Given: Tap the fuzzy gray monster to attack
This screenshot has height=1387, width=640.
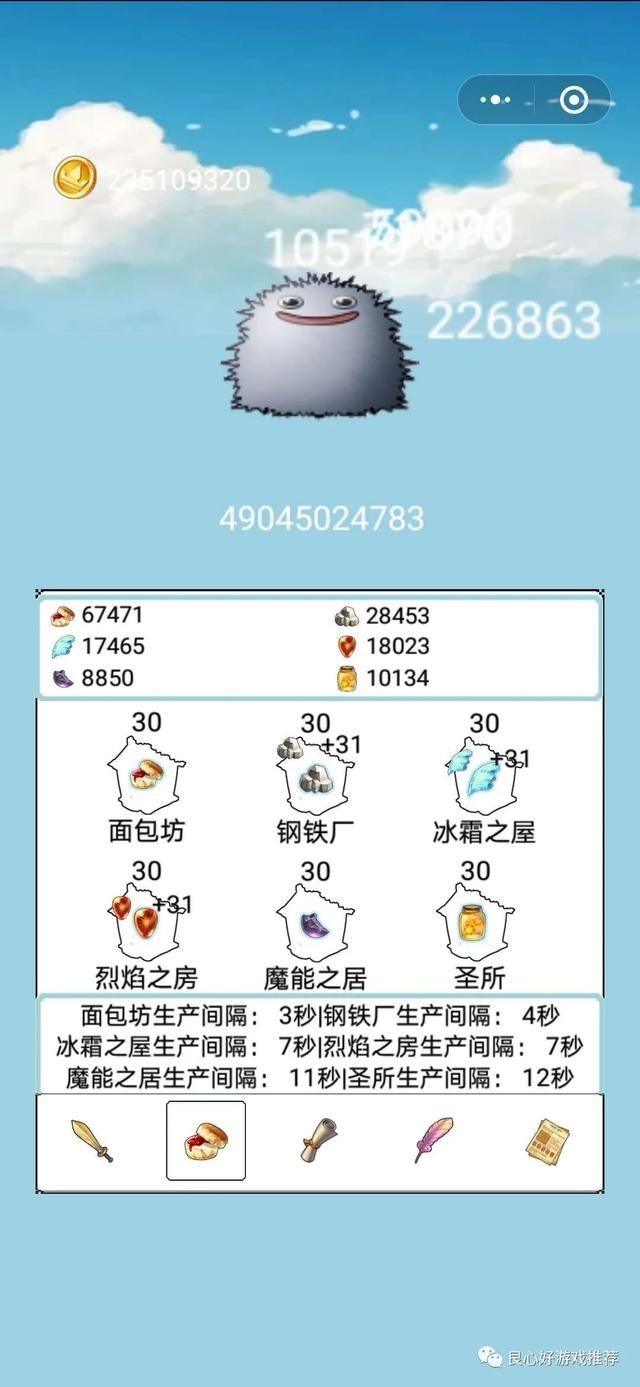Looking at the screenshot, I should point(318,345).
